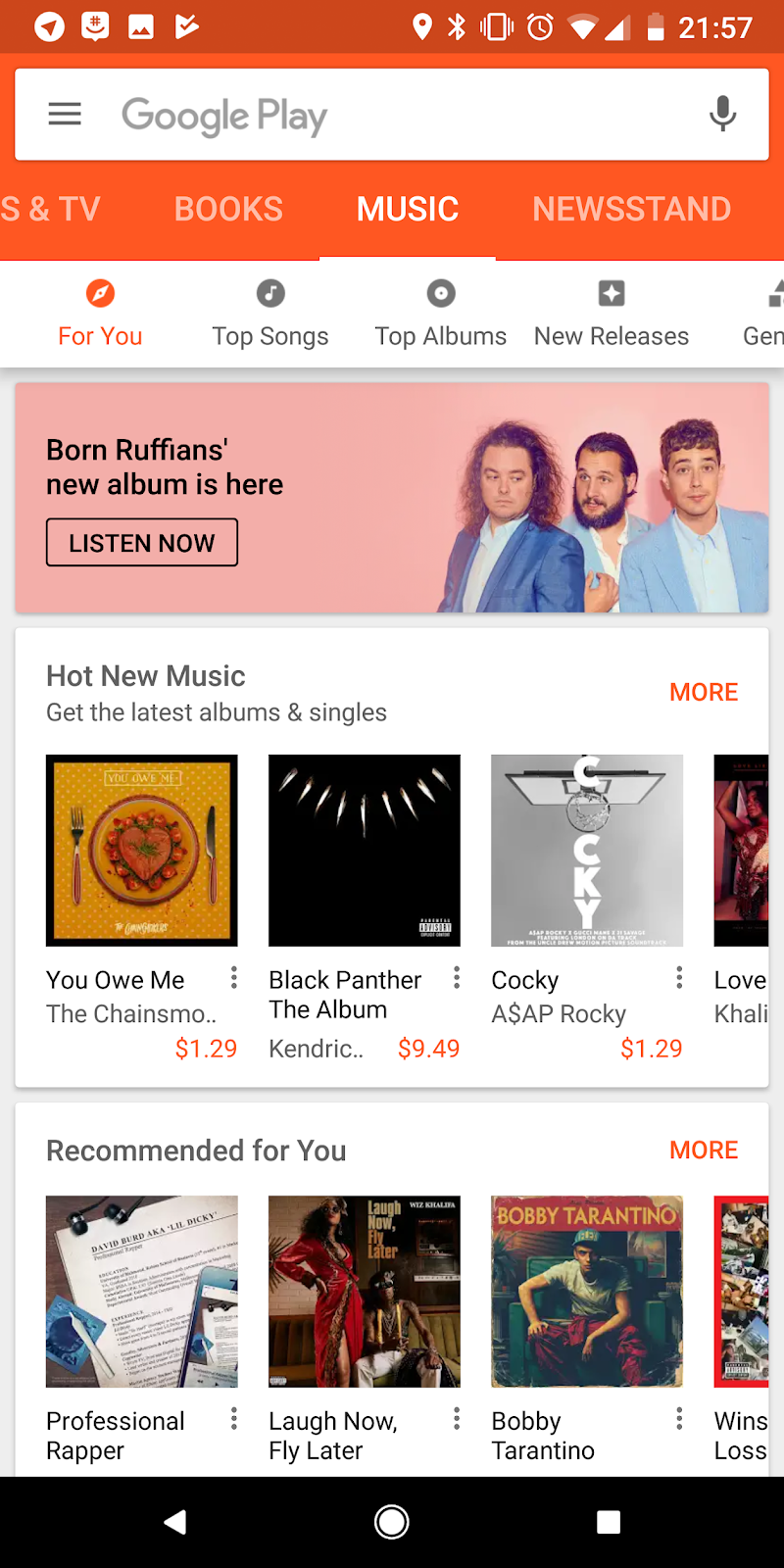This screenshot has height=1568, width=784.
Task: Tap the Google Play search field
Action: (x=392, y=115)
